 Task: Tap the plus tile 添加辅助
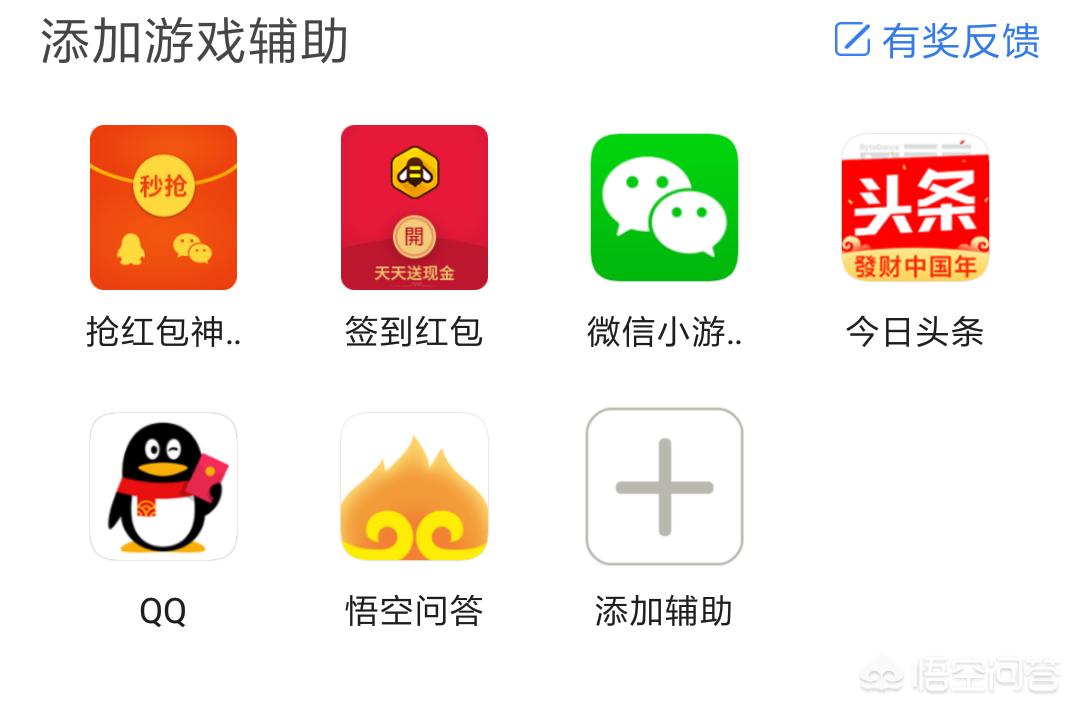pos(664,486)
